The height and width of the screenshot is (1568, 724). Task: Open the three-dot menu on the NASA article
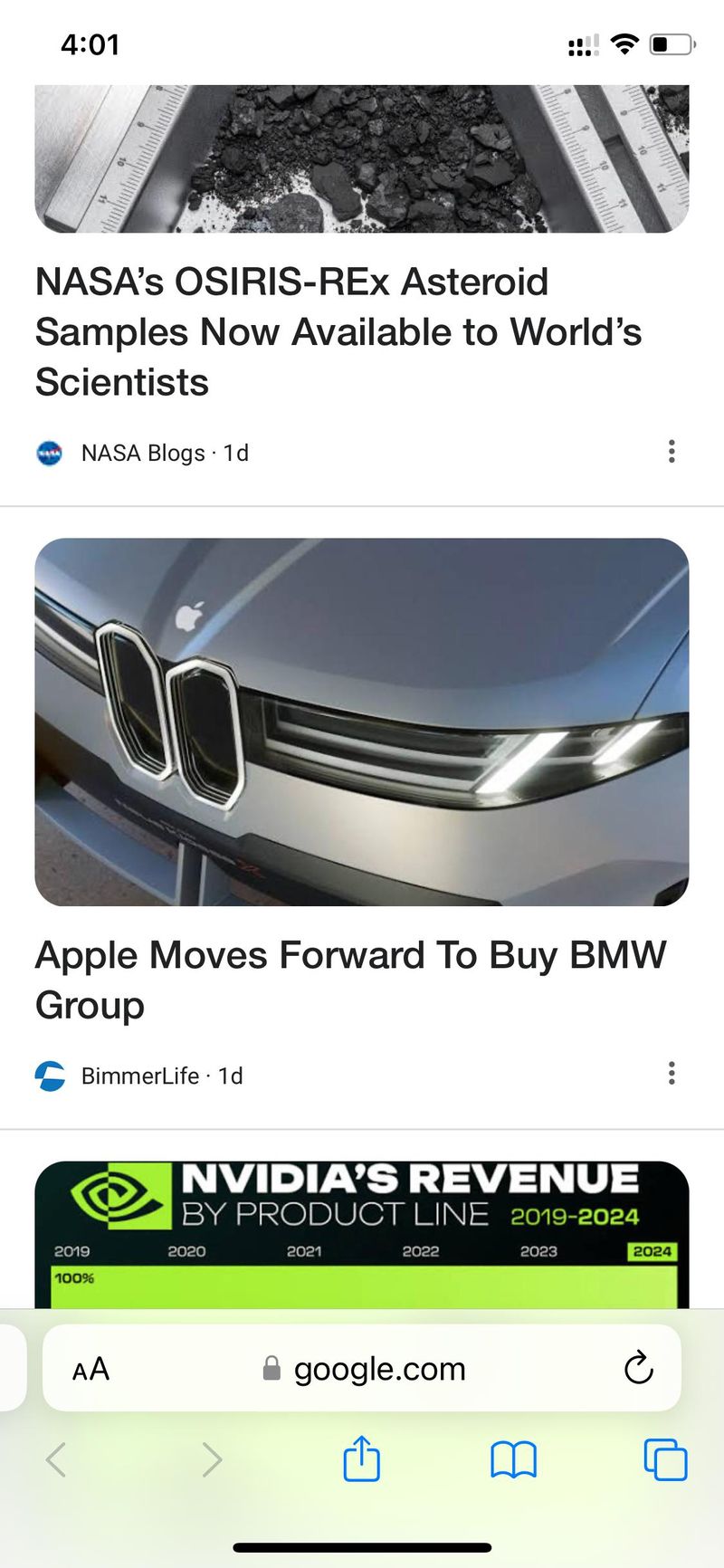pos(672,450)
